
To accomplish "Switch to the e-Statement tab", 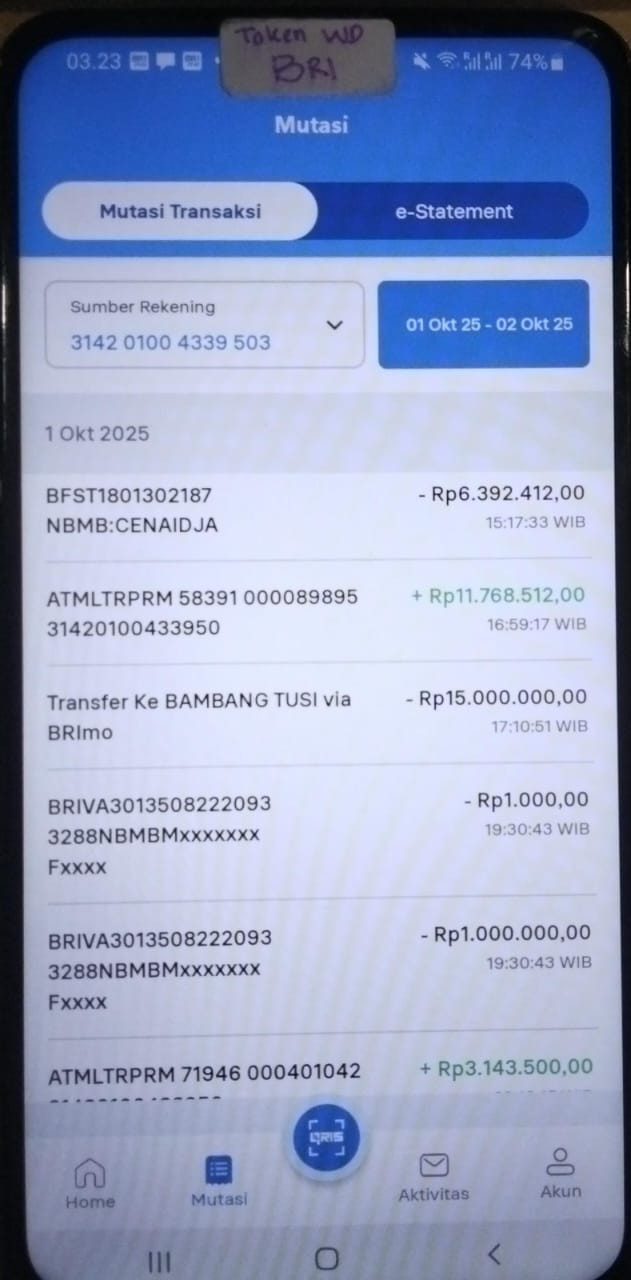I will tap(453, 212).
